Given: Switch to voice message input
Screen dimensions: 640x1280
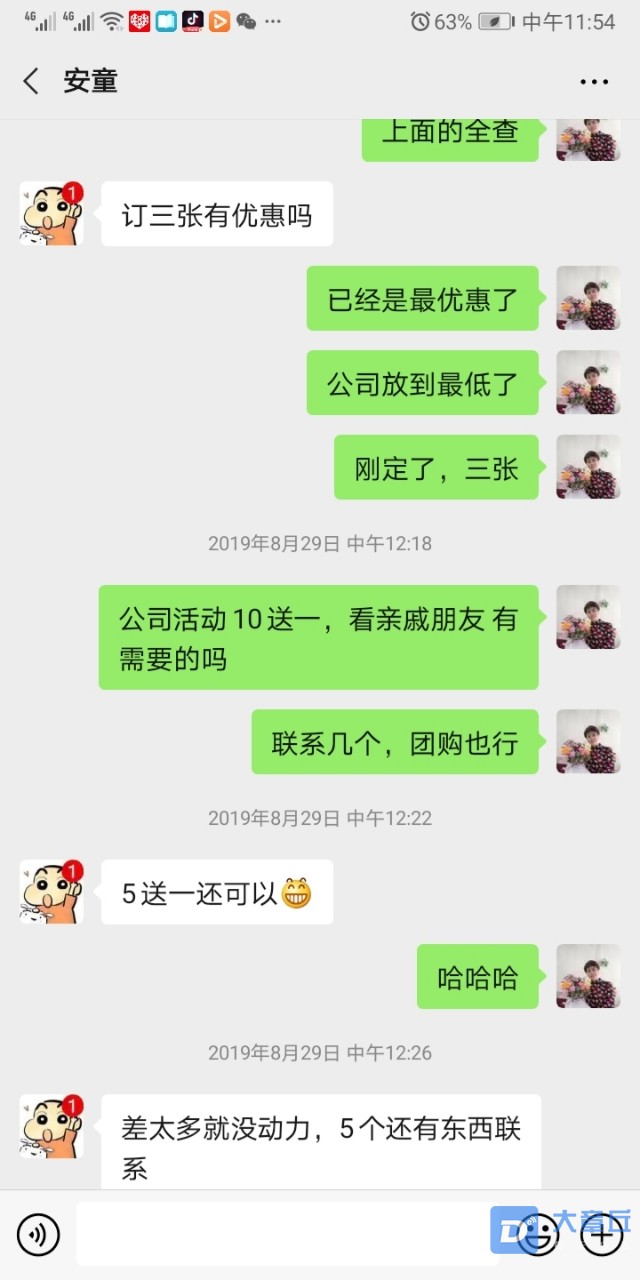Looking at the screenshot, I should pyautogui.click(x=38, y=1235).
